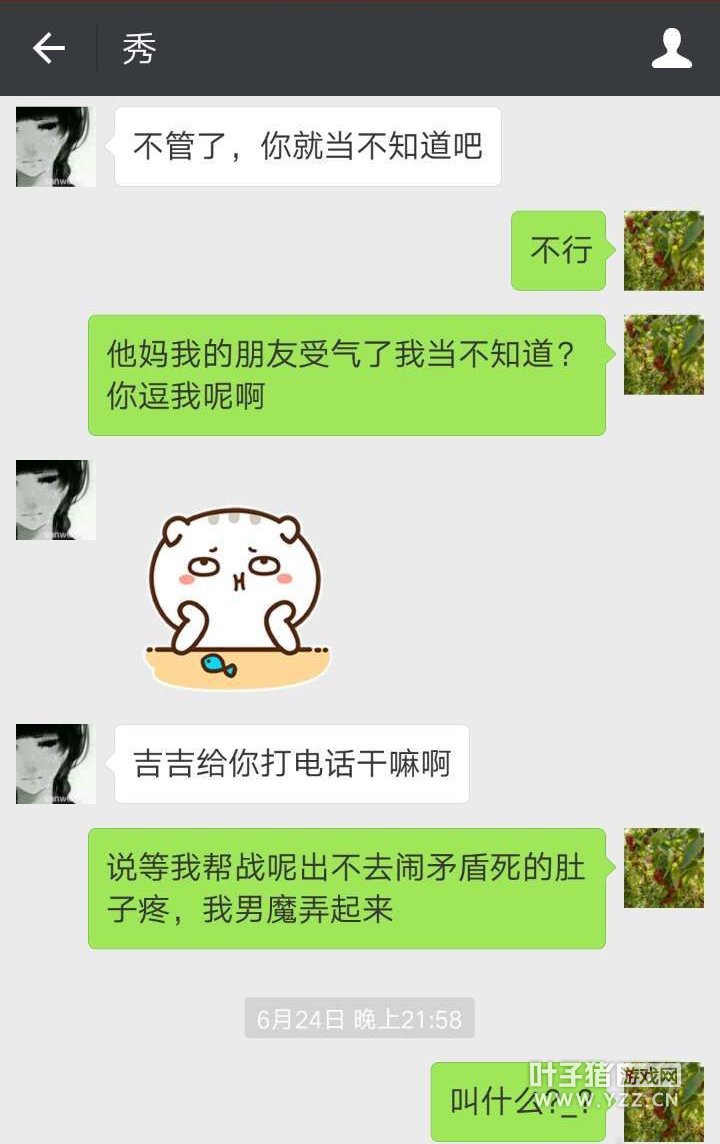This screenshot has width=720, height=1144.
Task: Go back from the chat with 秀
Action: tap(48, 48)
